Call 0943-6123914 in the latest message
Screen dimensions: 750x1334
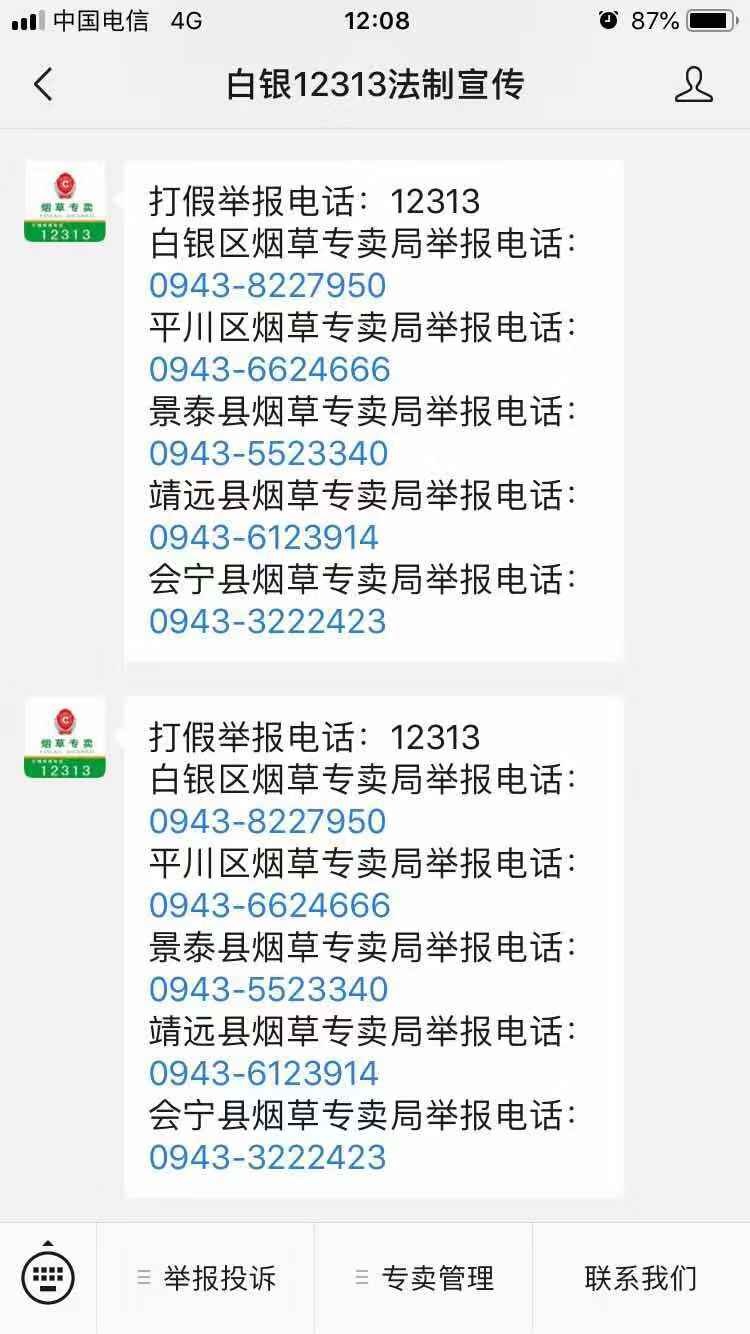coord(264,1074)
